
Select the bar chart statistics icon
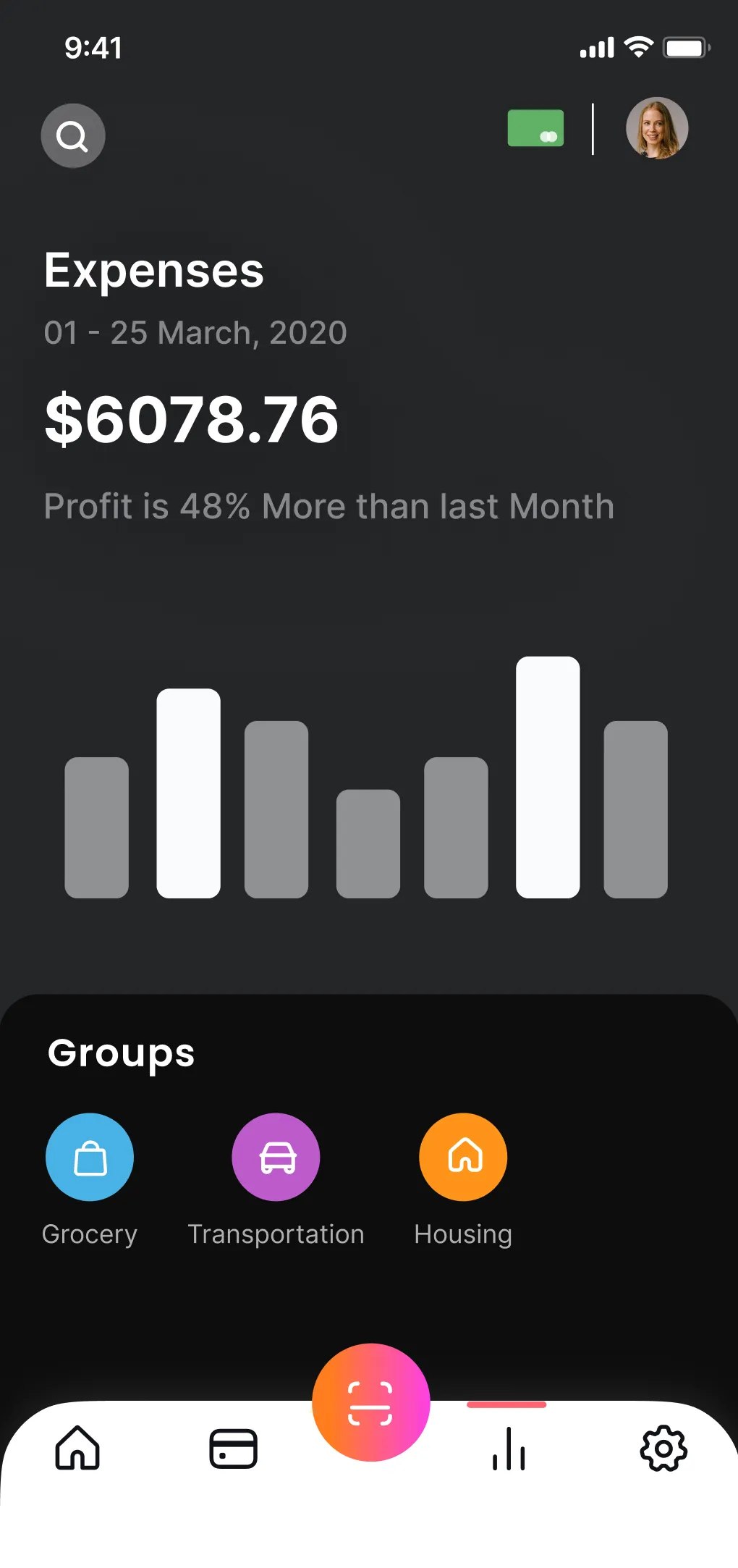click(508, 1450)
